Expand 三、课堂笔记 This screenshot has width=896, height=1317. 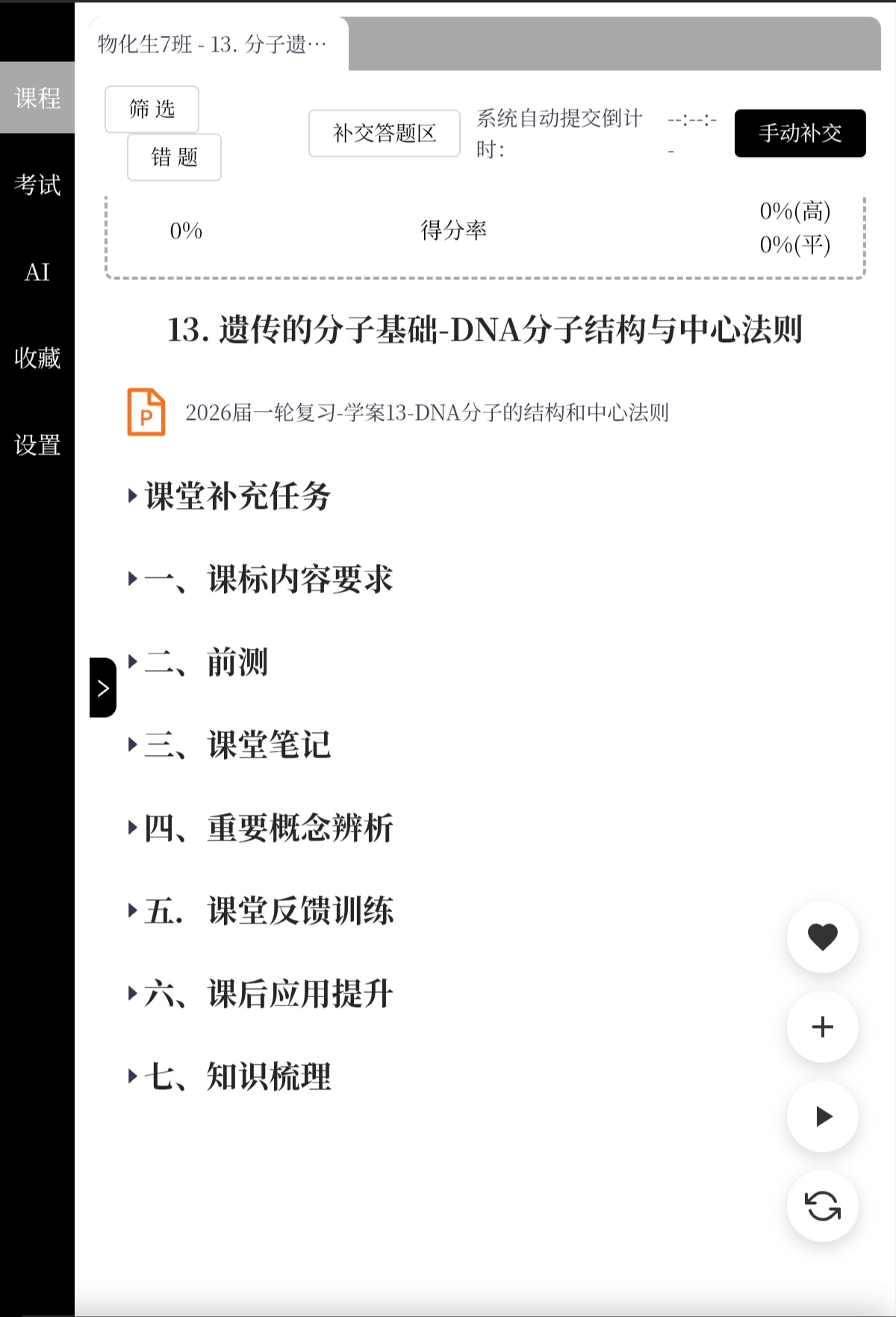point(237,745)
